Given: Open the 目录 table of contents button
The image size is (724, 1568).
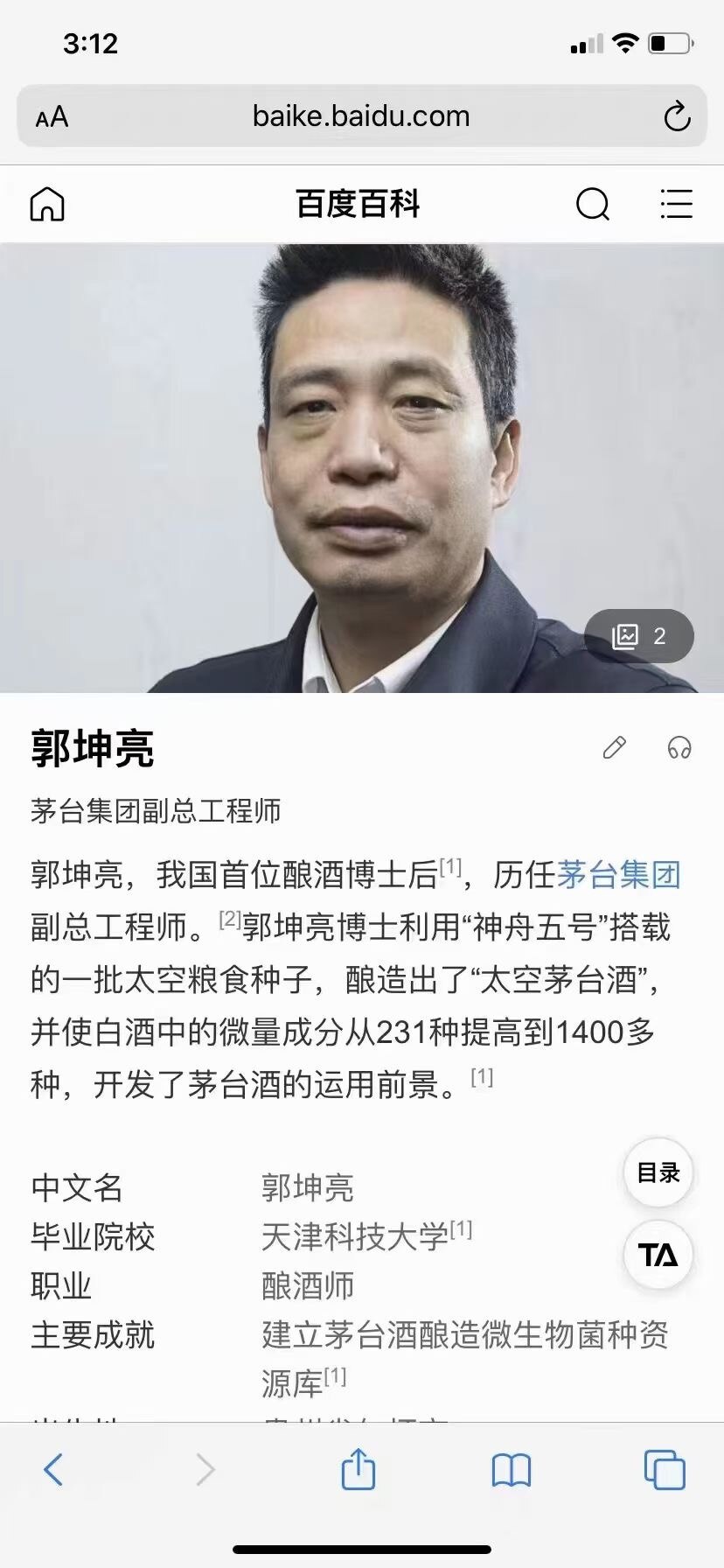Looking at the screenshot, I should (x=658, y=1172).
